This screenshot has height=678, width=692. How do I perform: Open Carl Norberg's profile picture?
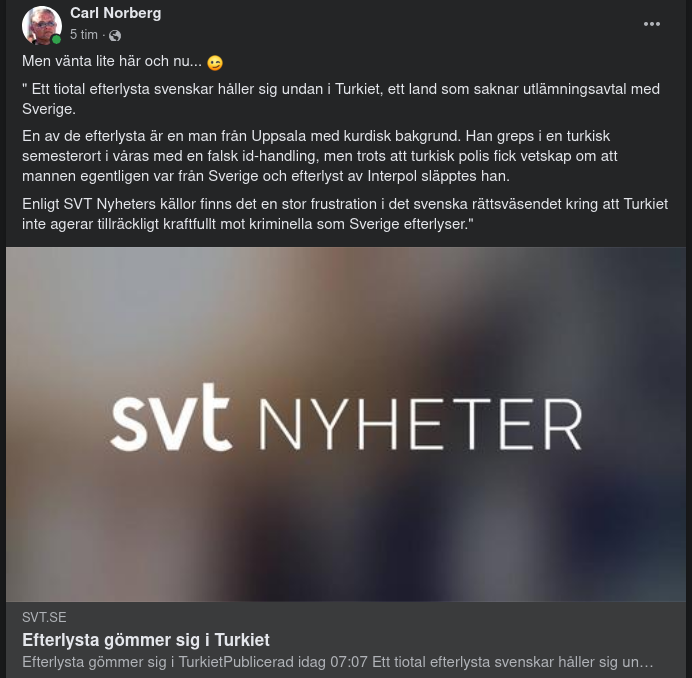42,25
